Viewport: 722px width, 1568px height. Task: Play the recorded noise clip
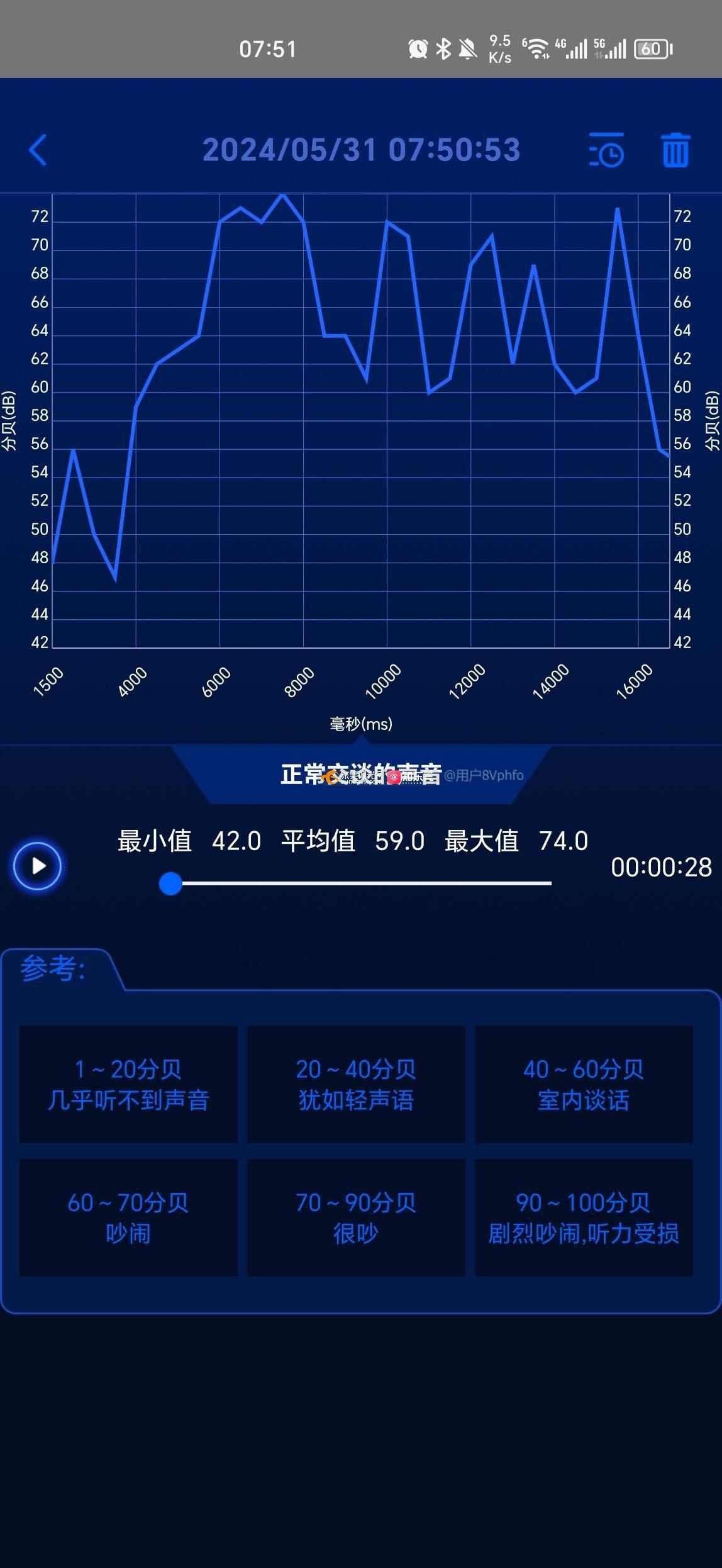[38, 866]
